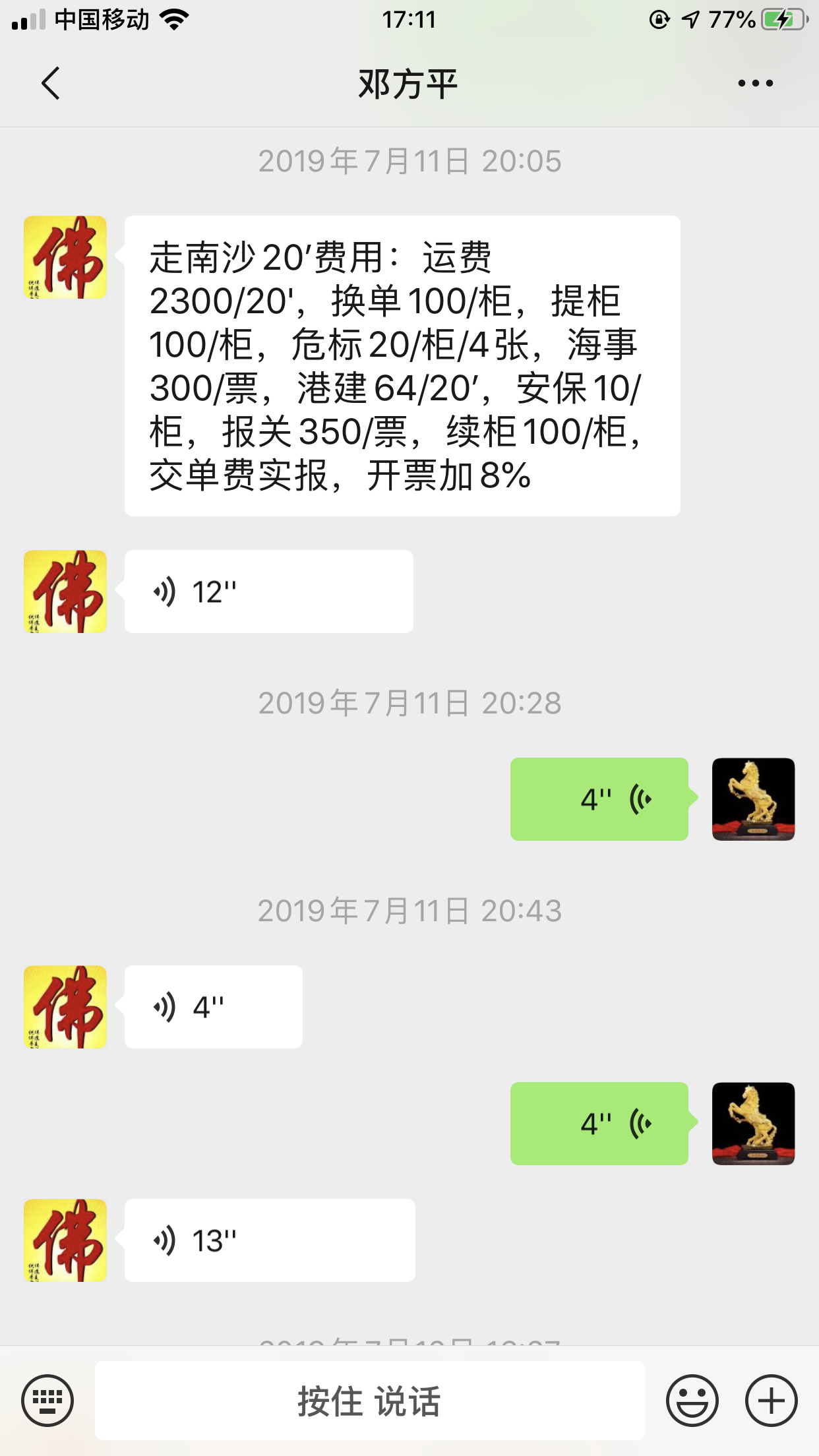Open the emoji sticker panel
The height and width of the screenshot is (1456, 819).
(692, 1401)
